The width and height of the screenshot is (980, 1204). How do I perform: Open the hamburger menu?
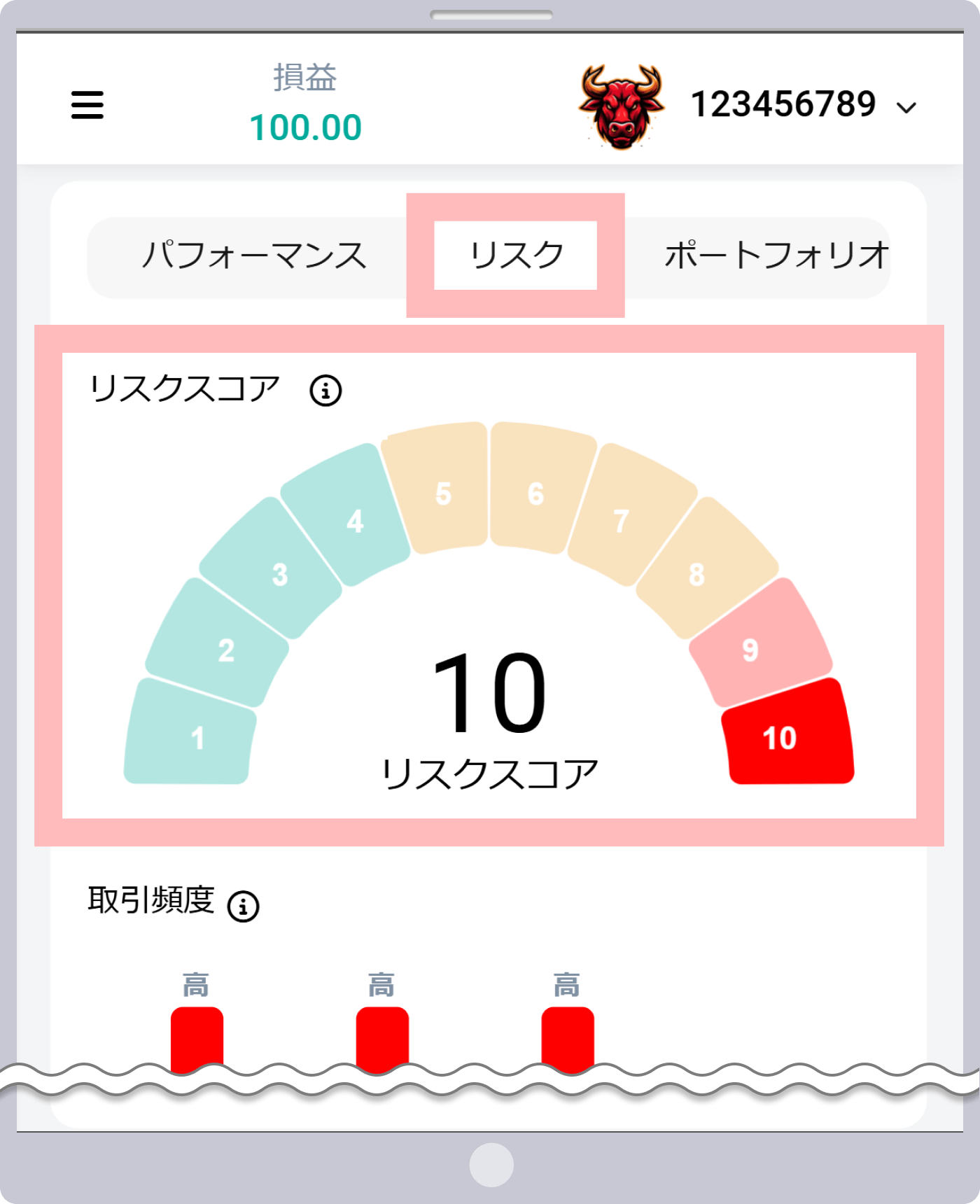pyautogui.click(x=88, y=105)
